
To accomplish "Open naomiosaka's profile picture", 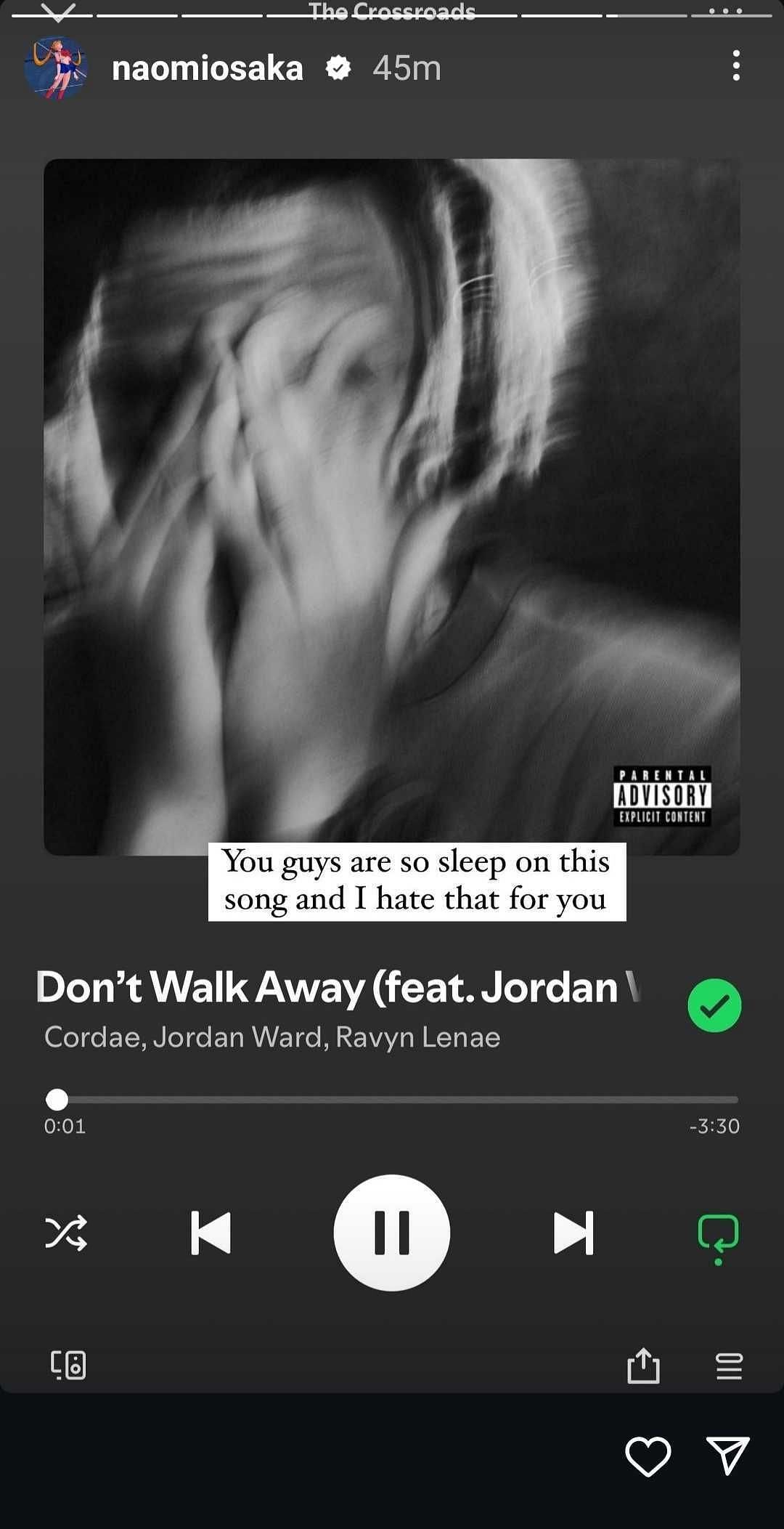I will click(56, 68).
